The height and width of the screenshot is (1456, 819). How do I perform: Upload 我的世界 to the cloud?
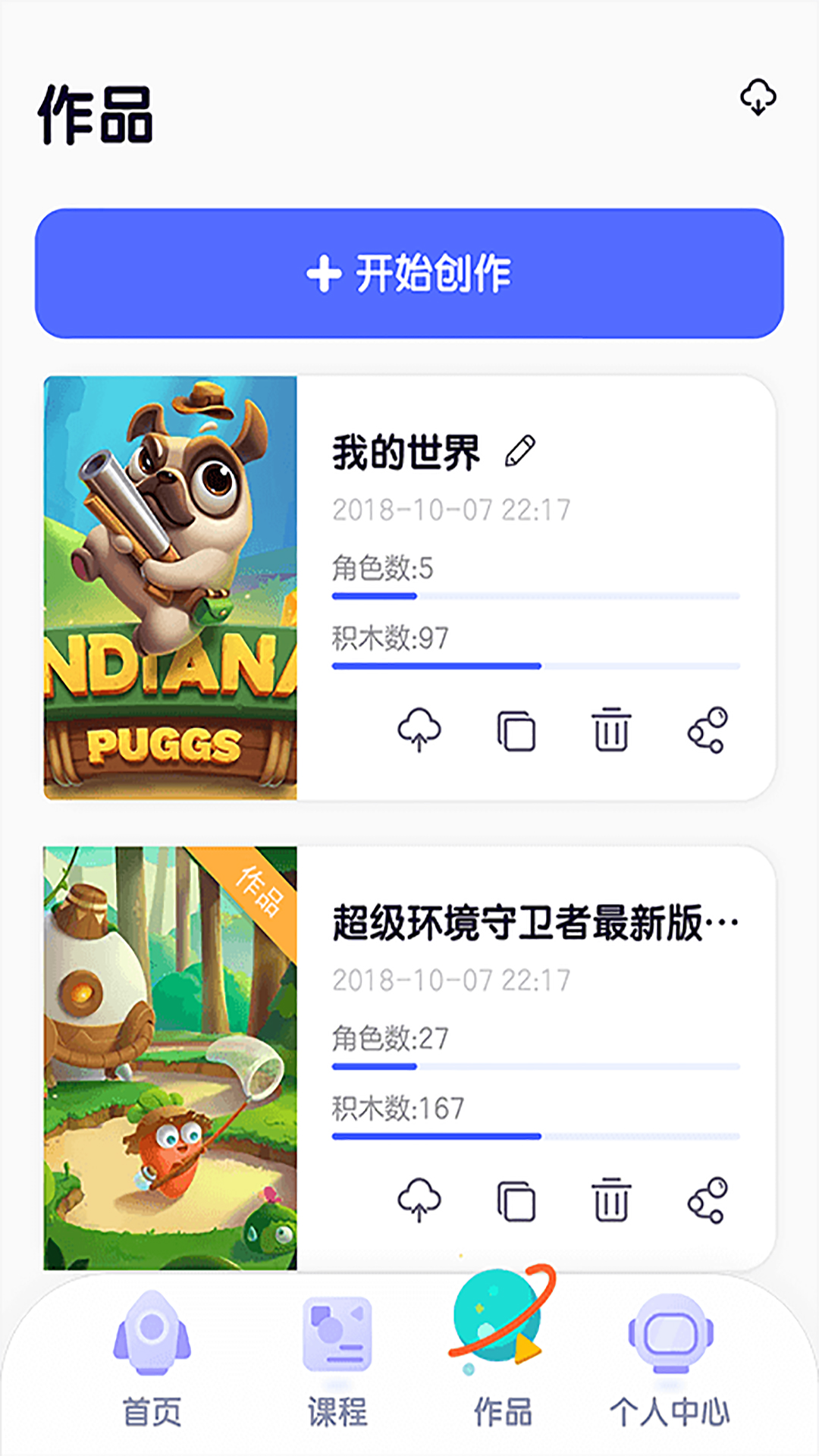click(x=419, y=730)
